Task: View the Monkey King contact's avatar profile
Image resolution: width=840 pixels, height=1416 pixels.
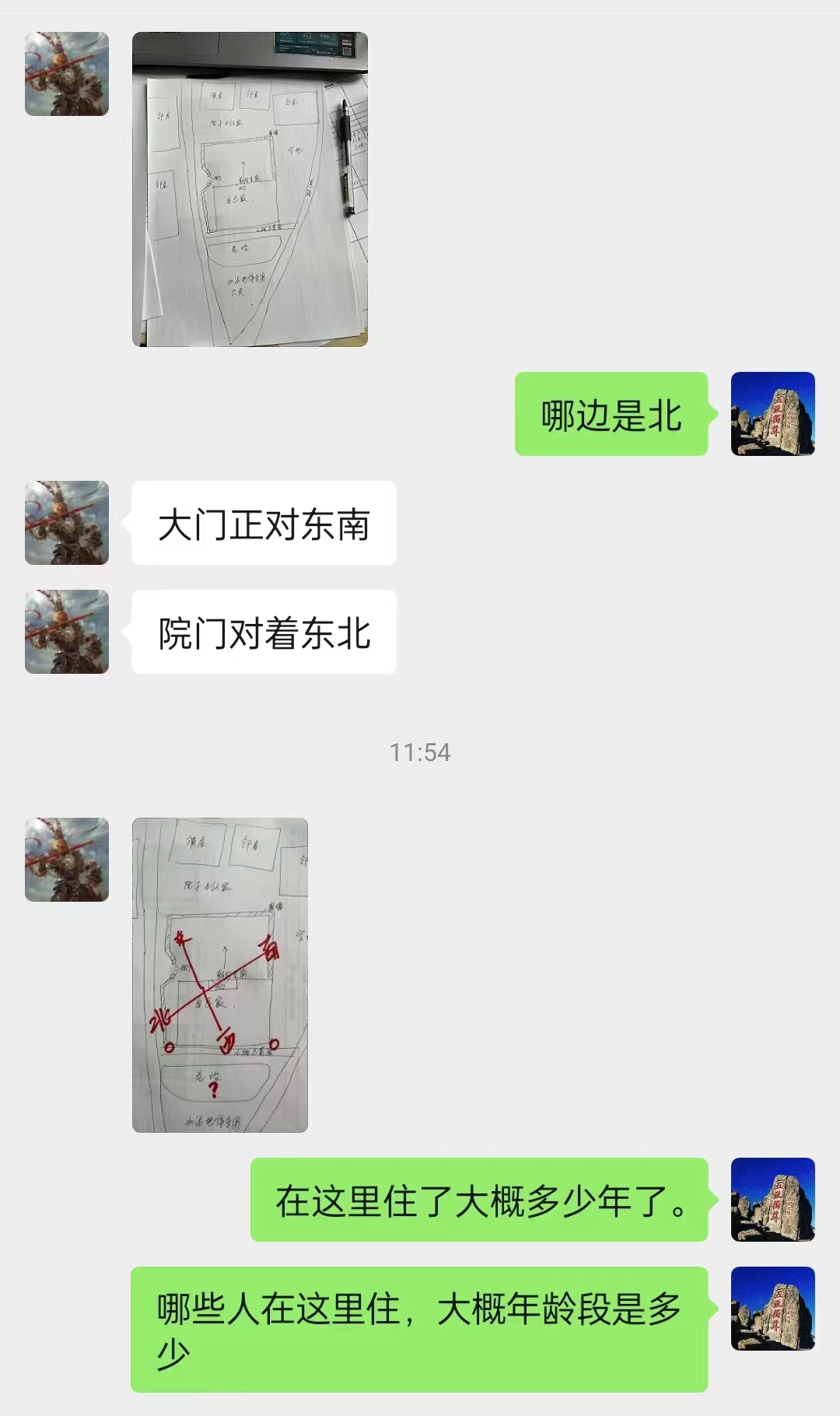Action: pos(67,74)
